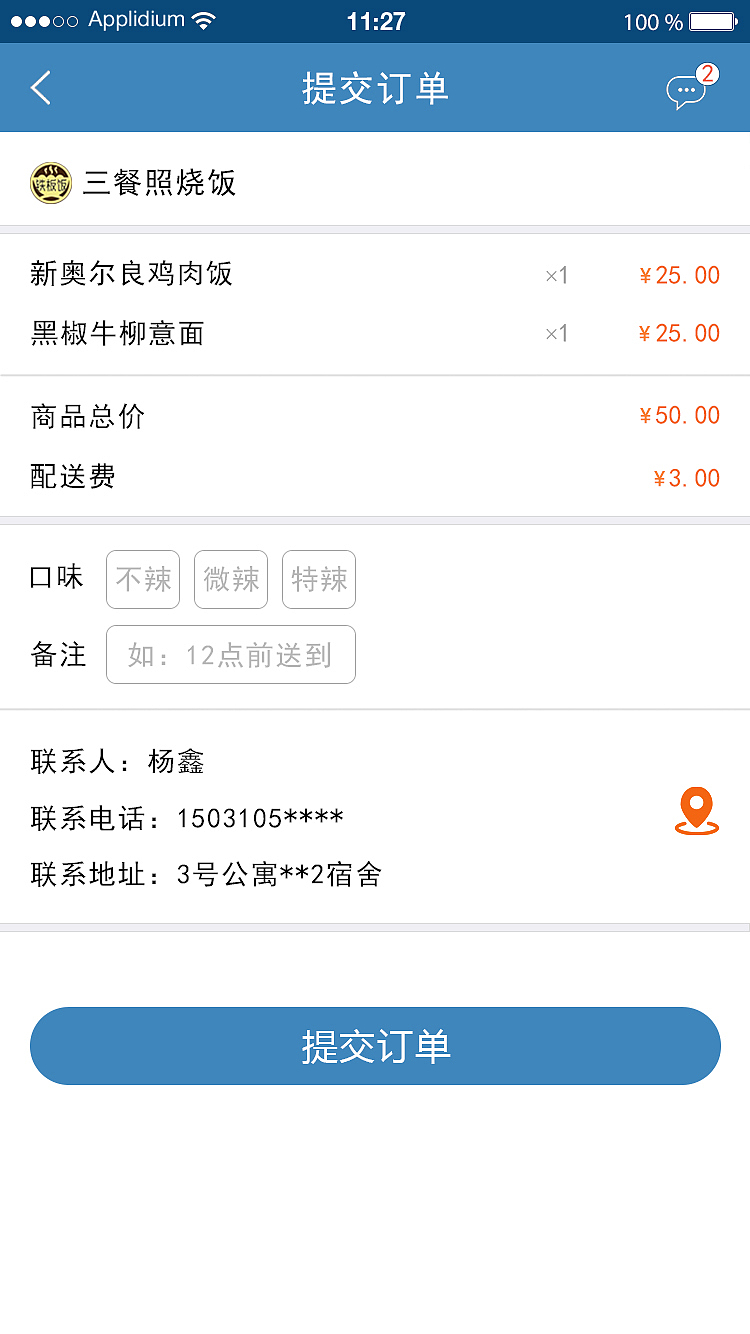
Task: Tap the red unread count badge
Action: click(708, 72)
